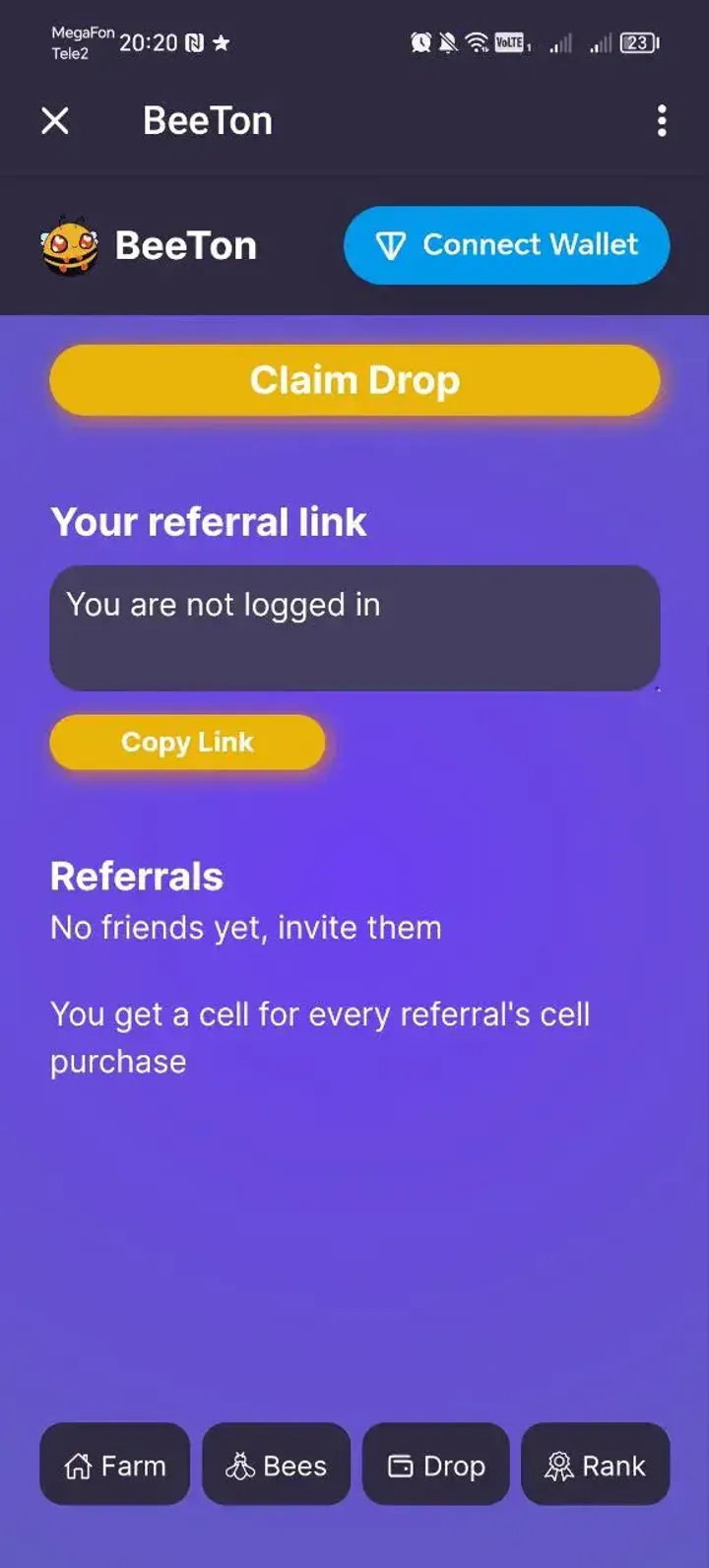Claim the drop reward
This screenshot has width=709, height=1568.
point(354,380)
